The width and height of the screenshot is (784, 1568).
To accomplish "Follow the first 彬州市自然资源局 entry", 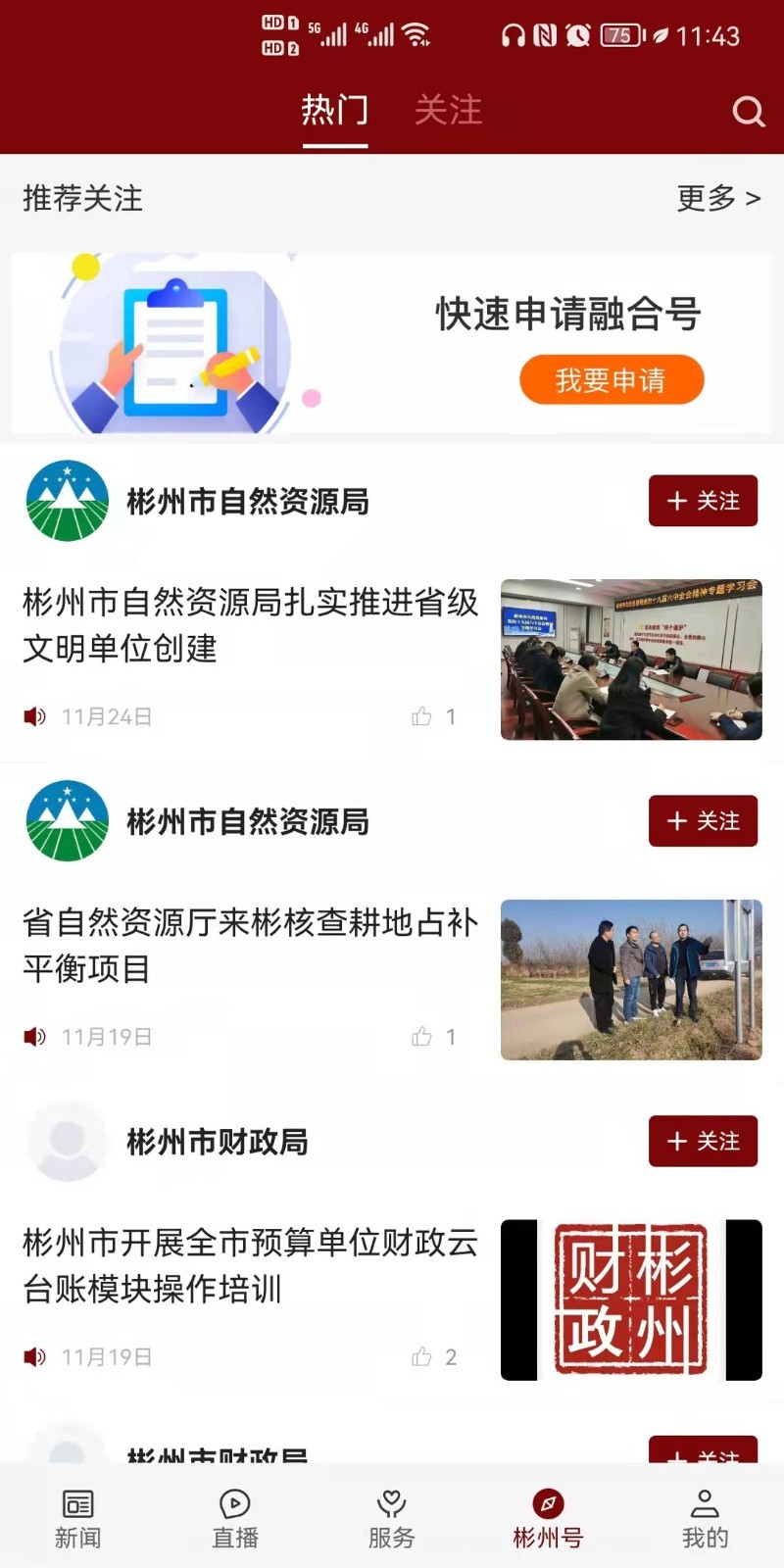I will pos(703,501).
